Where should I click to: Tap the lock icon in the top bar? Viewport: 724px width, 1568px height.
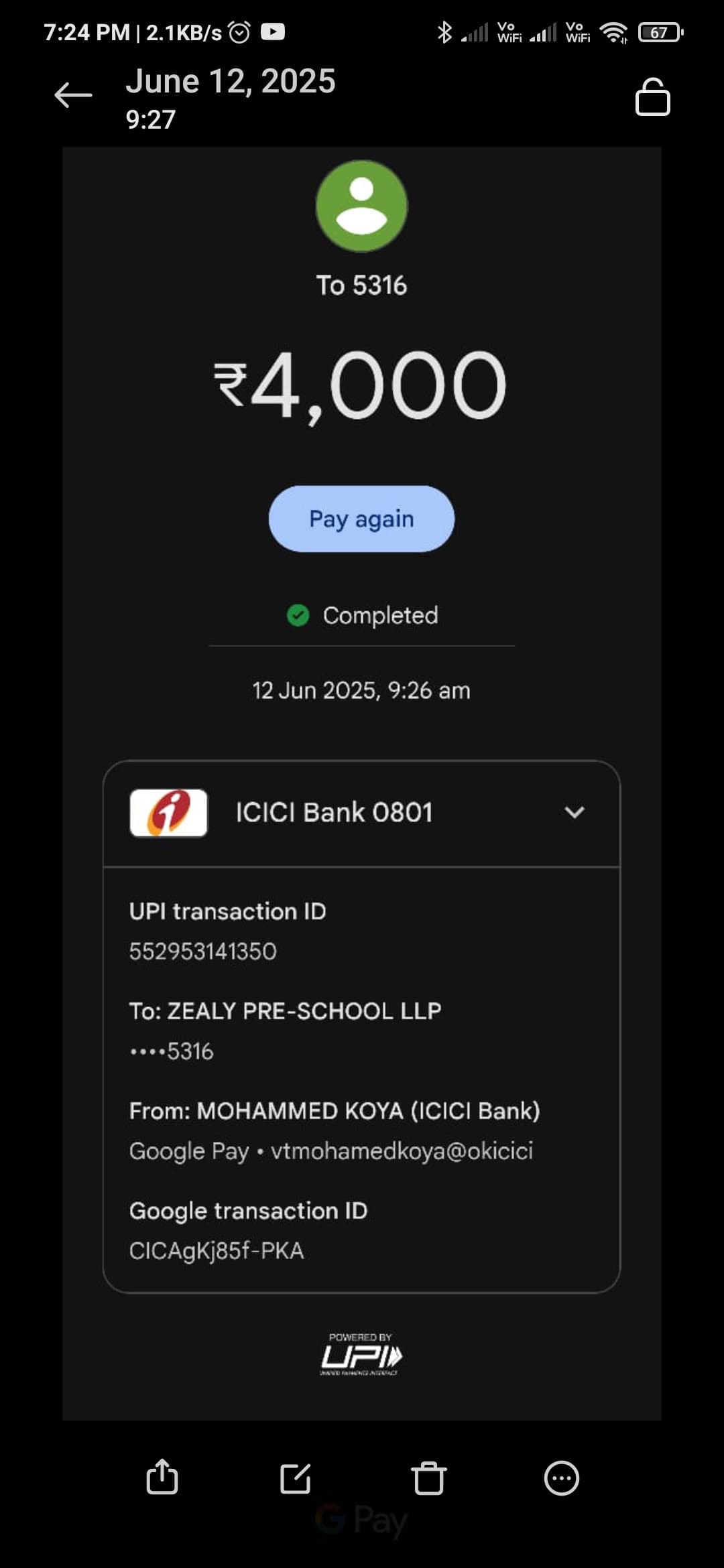point(652,98)
